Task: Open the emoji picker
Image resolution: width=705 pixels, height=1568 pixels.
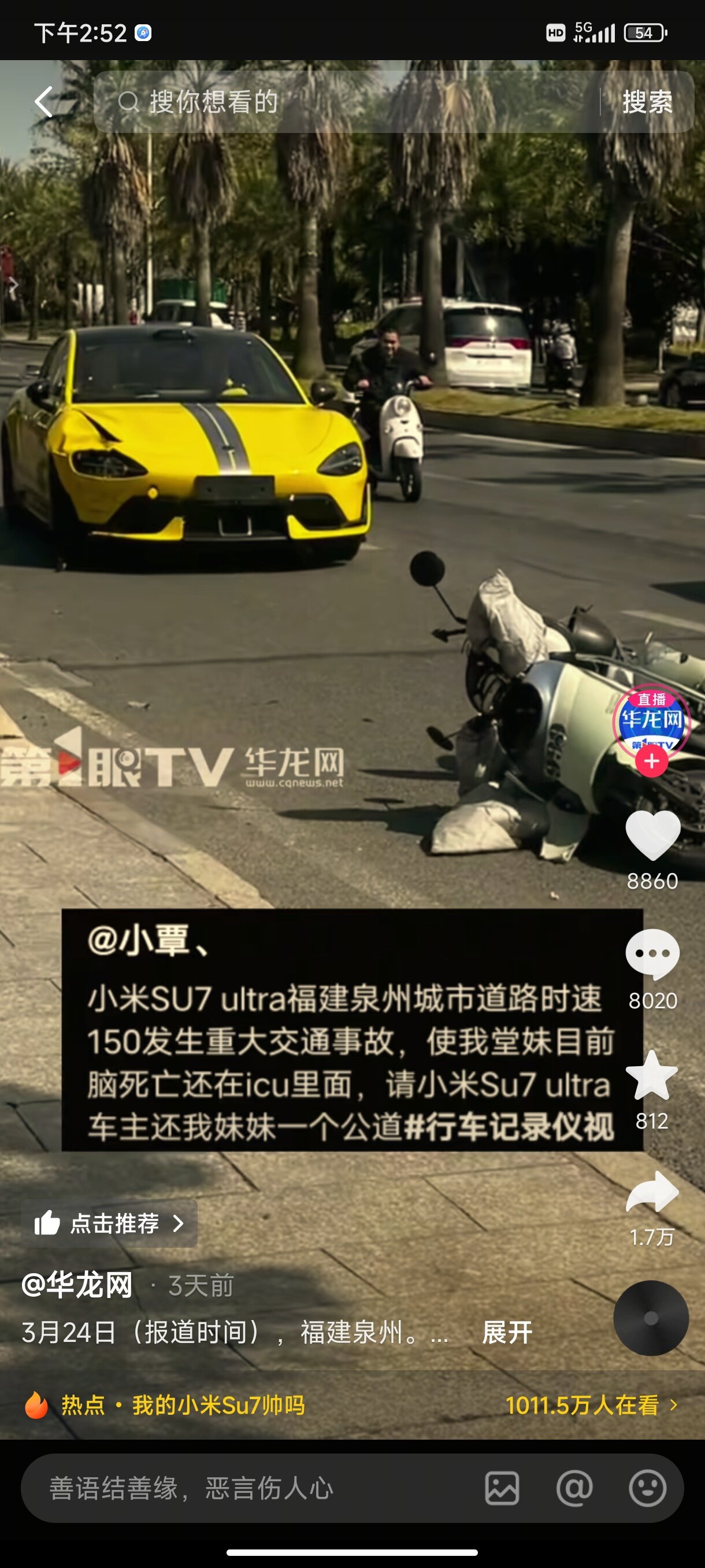Action: [x=647, y=1488]
